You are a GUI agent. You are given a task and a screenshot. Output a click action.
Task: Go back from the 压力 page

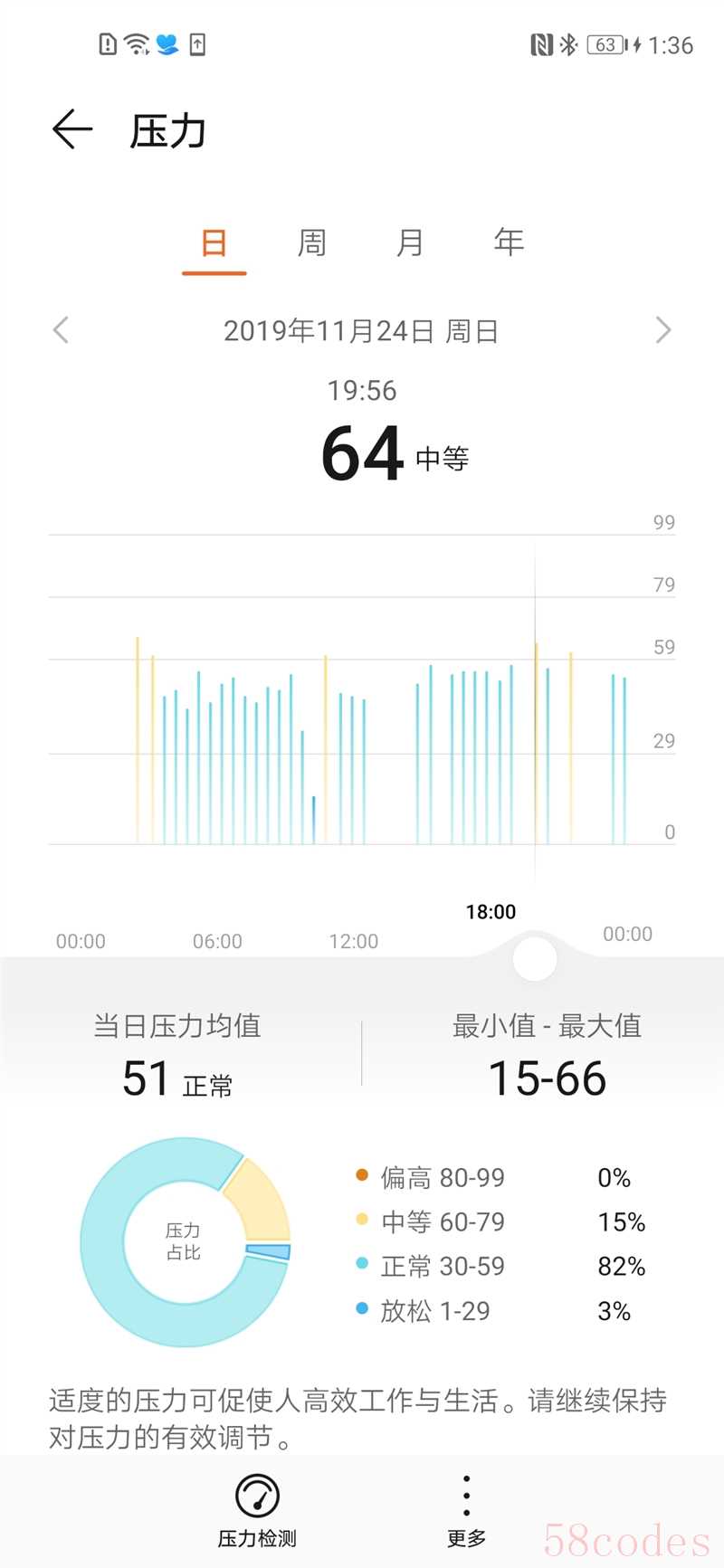click(x=72, y=130)
